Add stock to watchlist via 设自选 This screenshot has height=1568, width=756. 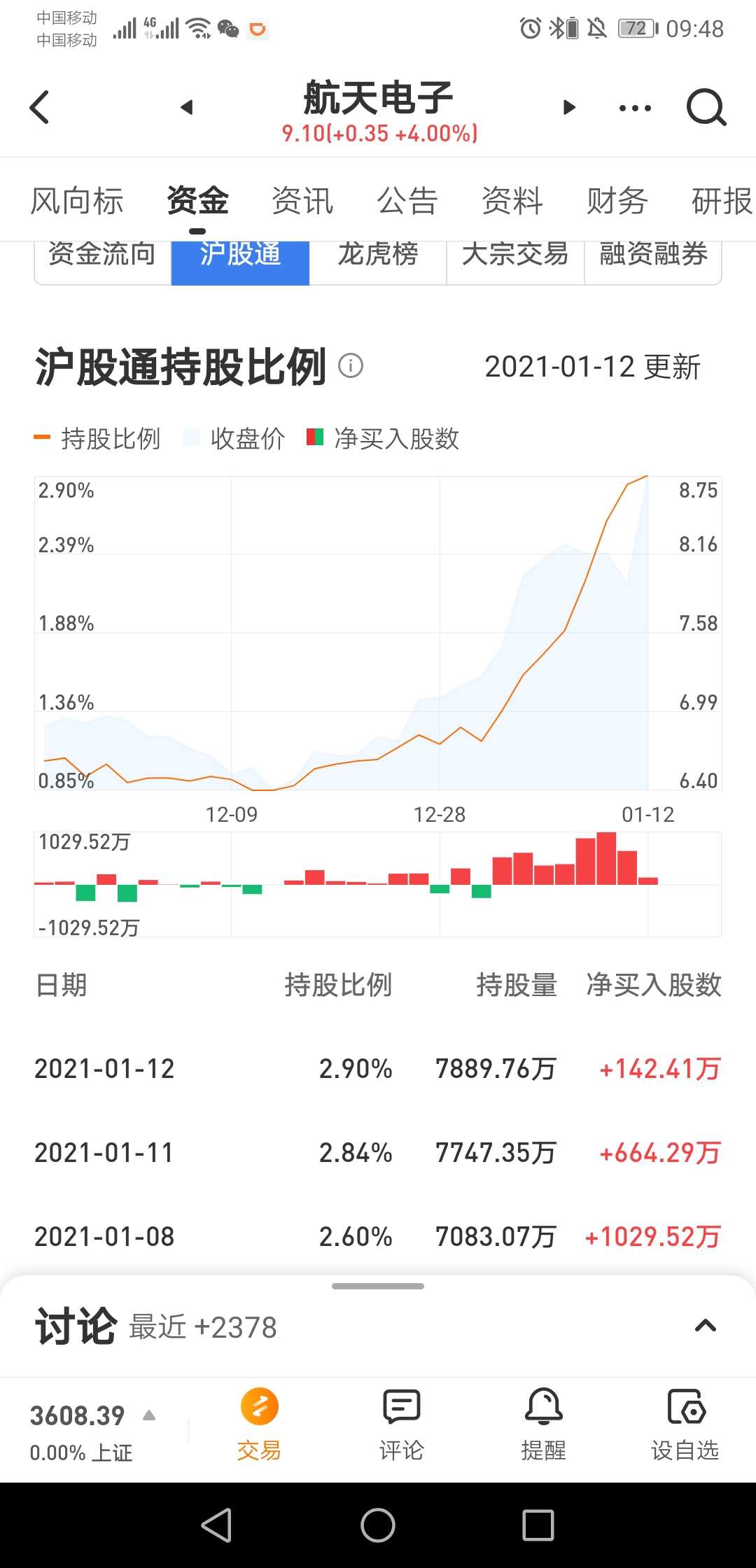[685, 1424]
